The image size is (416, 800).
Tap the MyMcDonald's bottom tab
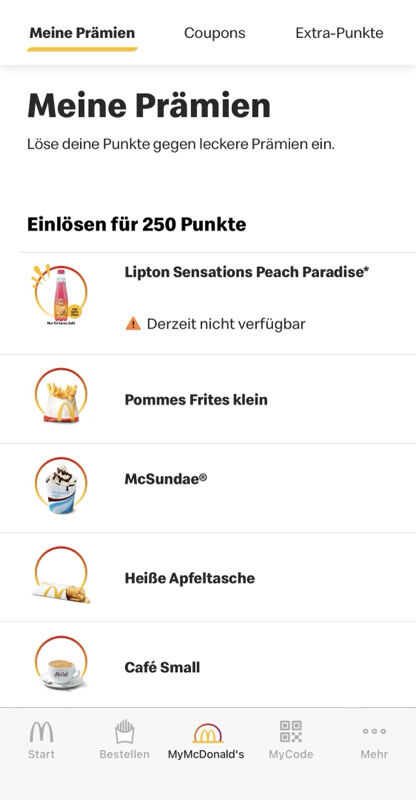pos(206,740)
